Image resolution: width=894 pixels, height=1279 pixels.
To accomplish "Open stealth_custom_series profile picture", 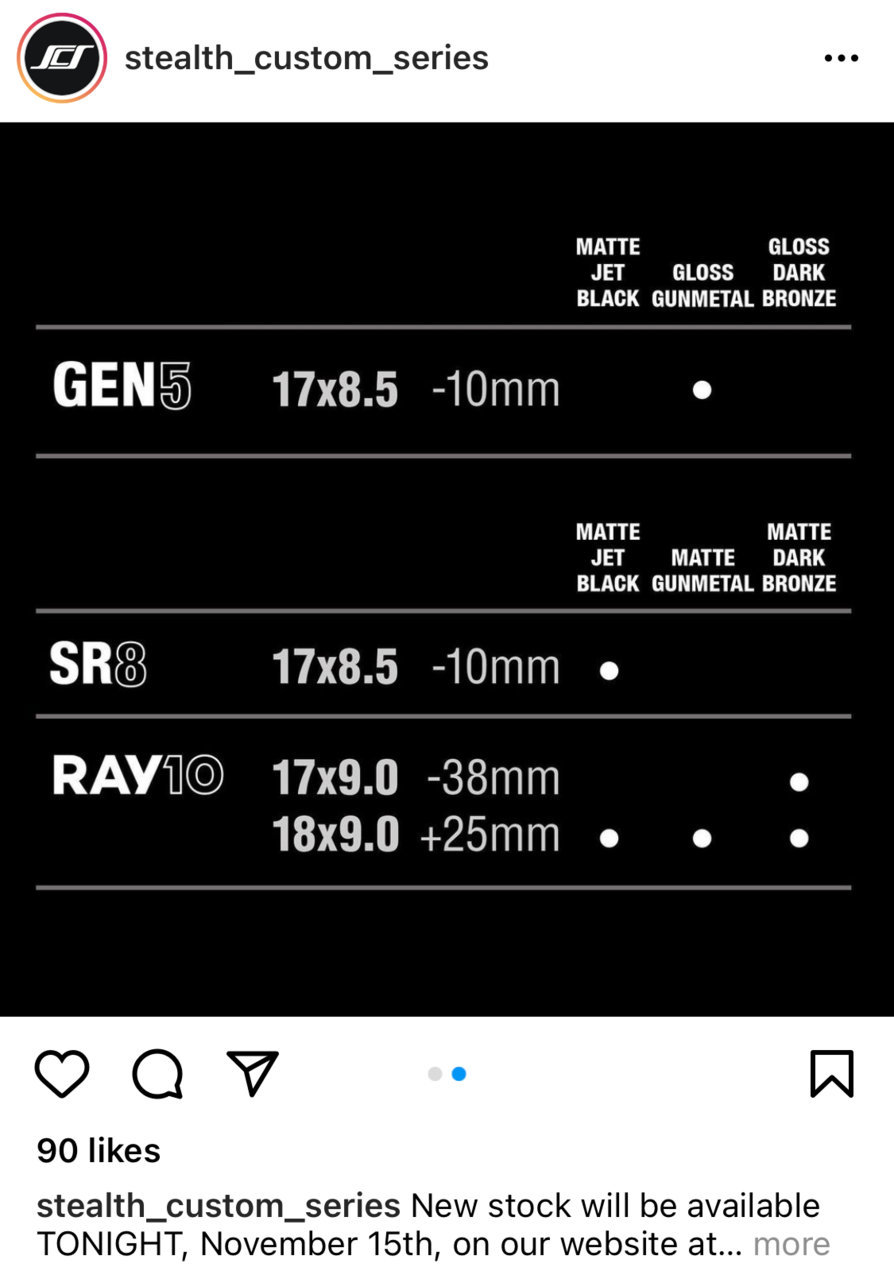I will tap(62, 58).
